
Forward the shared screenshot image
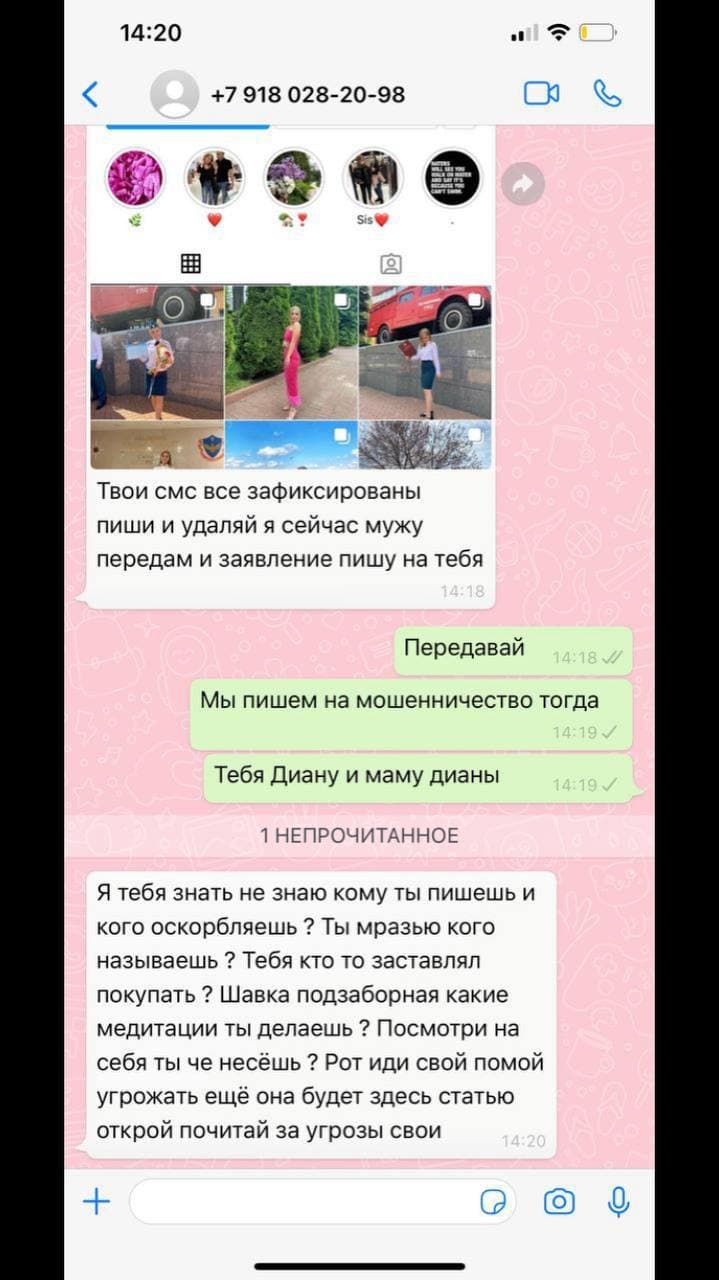point(523,184)
